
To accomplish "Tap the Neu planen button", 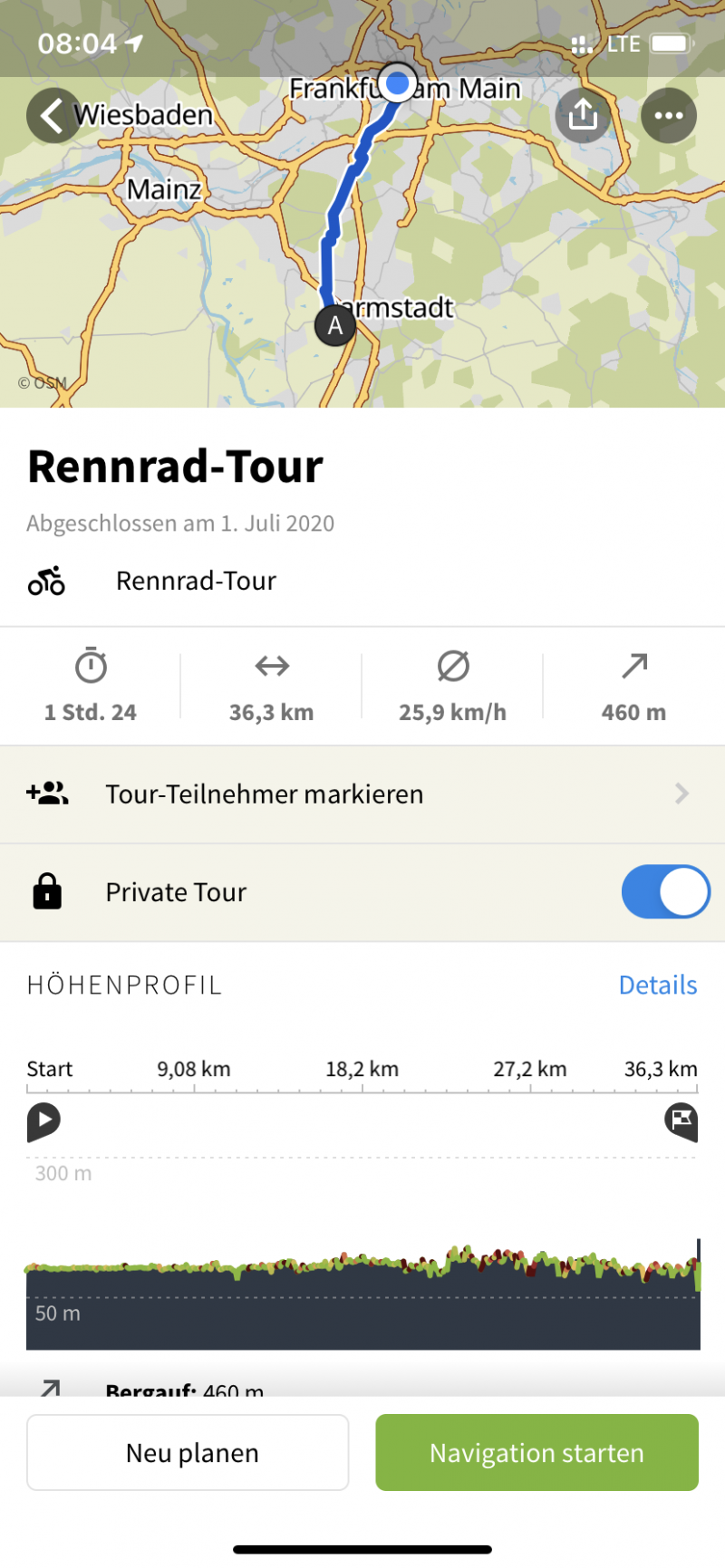I will tap(188, 1453).
